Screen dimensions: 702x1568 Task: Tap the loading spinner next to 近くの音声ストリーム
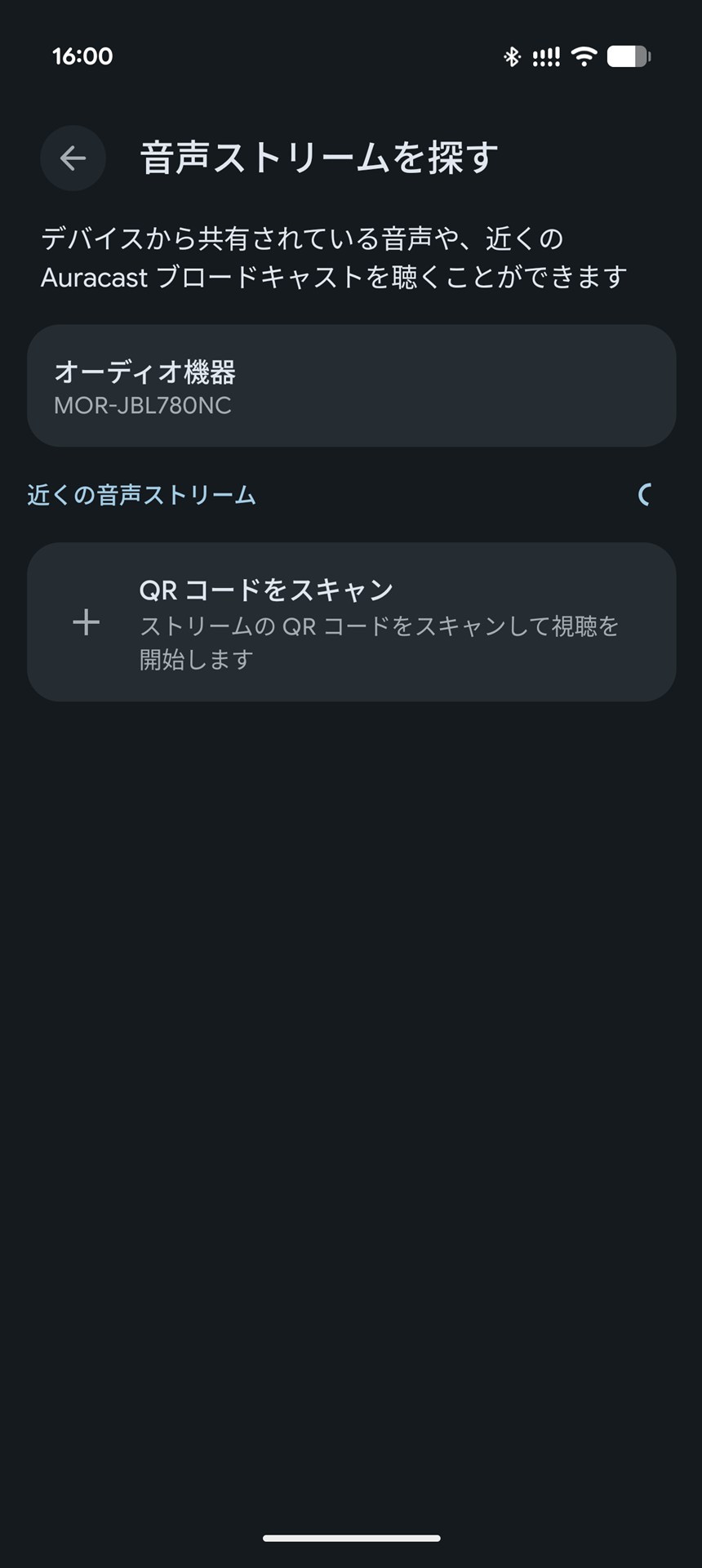click(x=646, y=496)
